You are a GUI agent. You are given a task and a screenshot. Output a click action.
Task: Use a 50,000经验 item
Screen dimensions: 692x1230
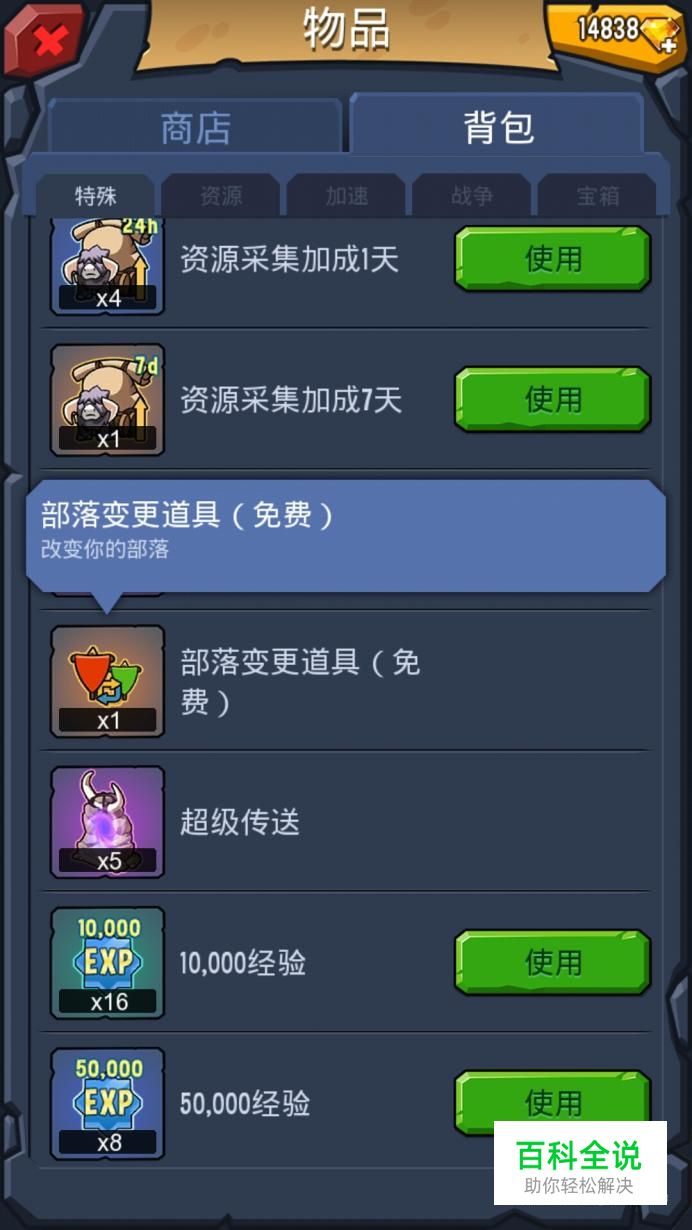click(x=553, y=1102)
